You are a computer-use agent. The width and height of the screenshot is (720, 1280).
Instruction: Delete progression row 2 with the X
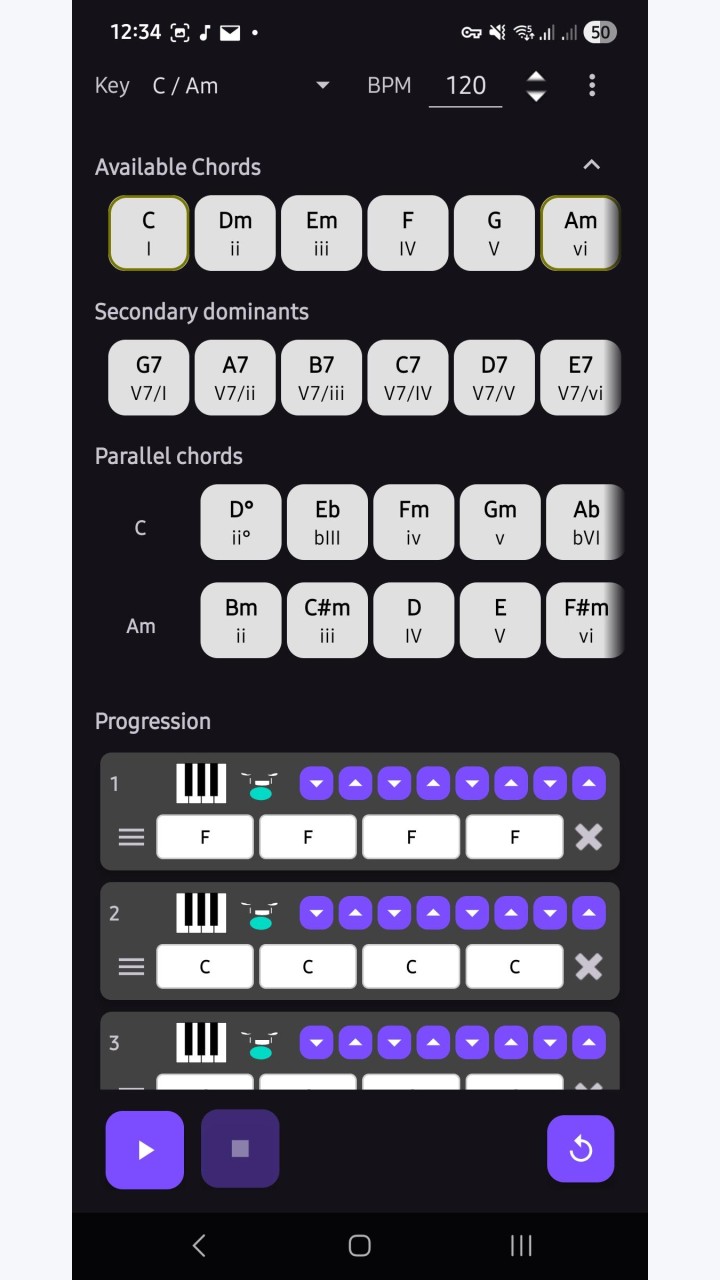click(x=589, y=966)
